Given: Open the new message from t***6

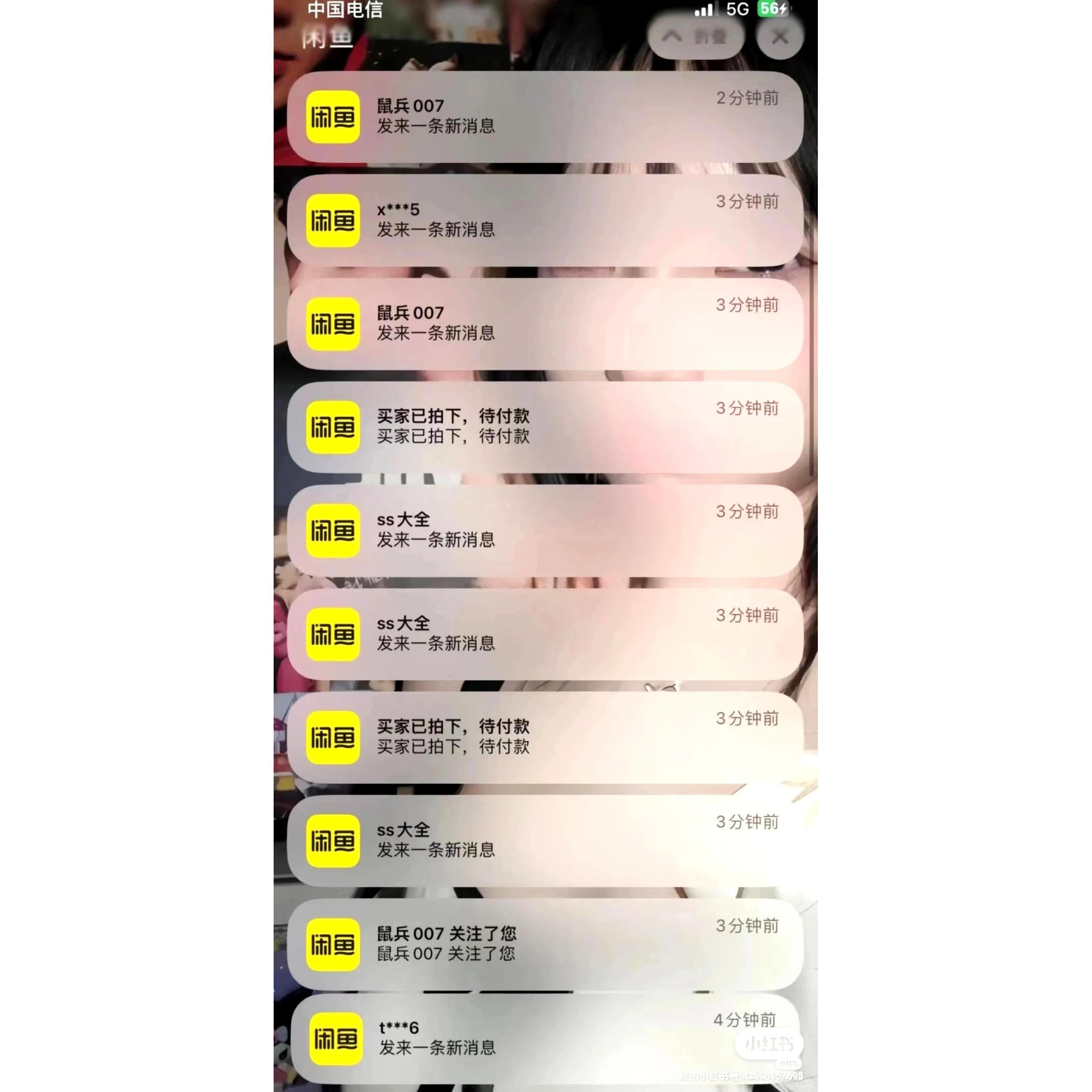Looking at the screenshot, I should pos(545,1038).
